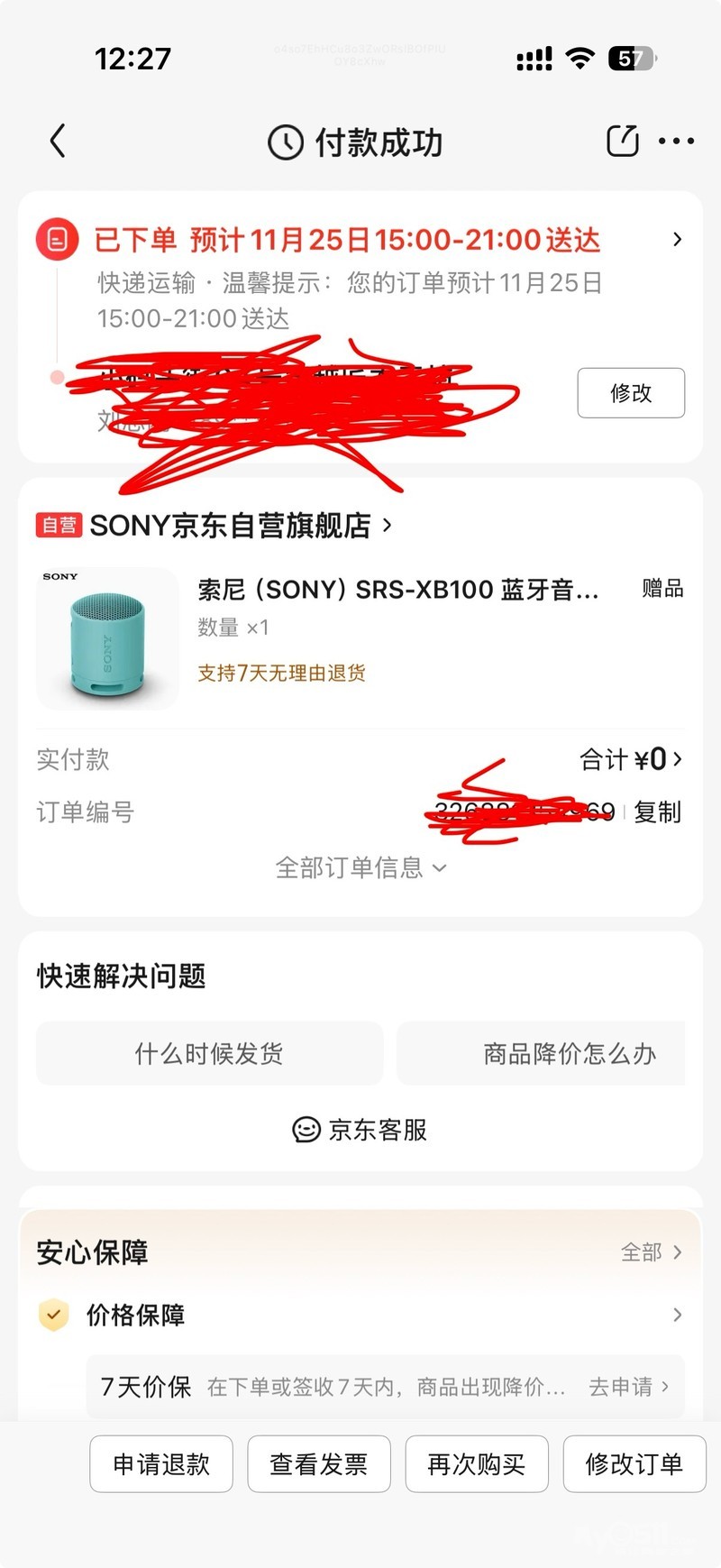Open delivery tracking details for 已下单
Screen dimensions: 721x1568
(677, 240)
